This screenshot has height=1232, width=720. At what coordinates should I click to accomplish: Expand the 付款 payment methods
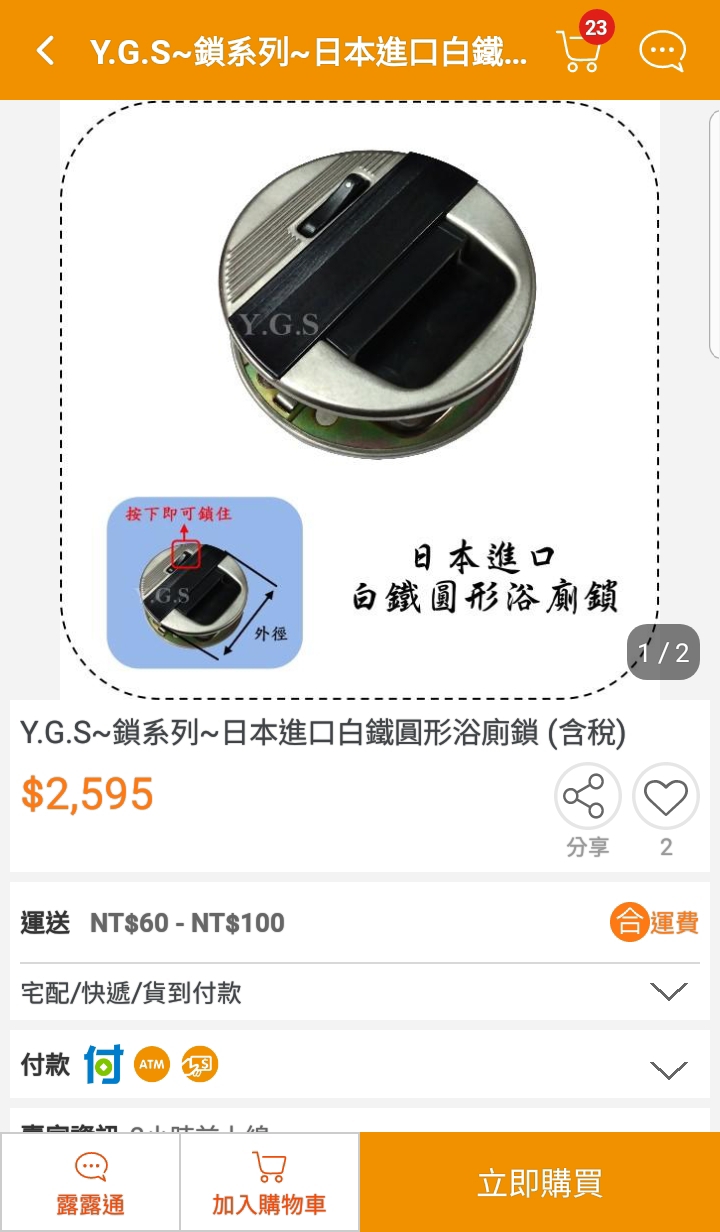[x=668, y=1069]
